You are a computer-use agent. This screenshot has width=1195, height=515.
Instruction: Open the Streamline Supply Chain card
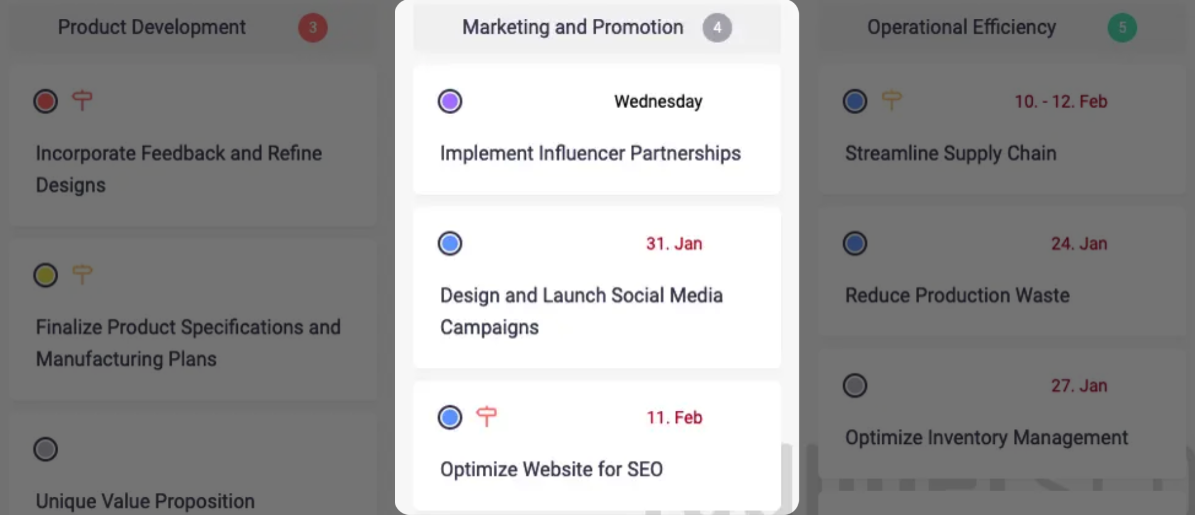pos(950,153)
